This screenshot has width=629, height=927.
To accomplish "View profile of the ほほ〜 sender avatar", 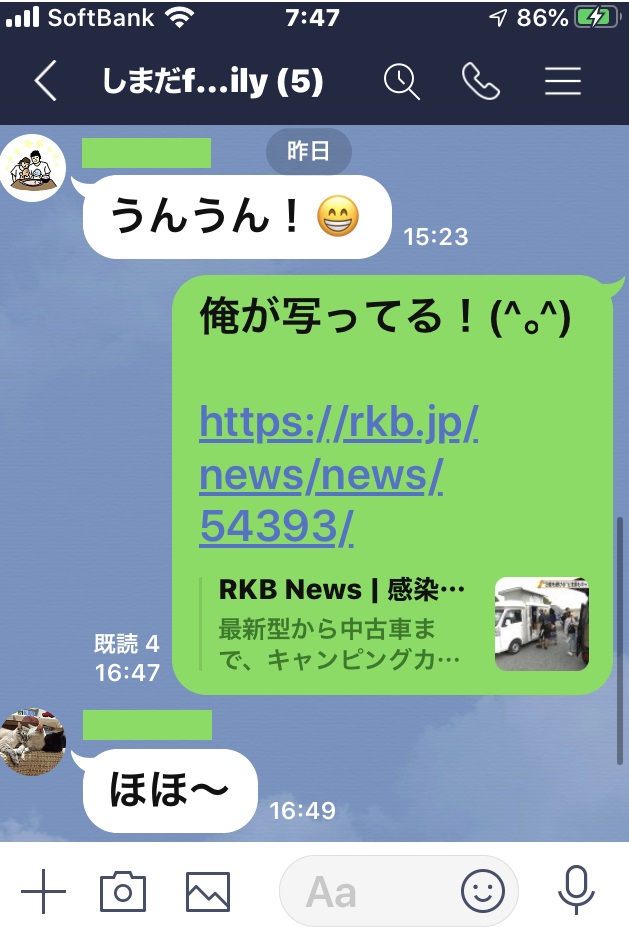I will click(33, 743).
